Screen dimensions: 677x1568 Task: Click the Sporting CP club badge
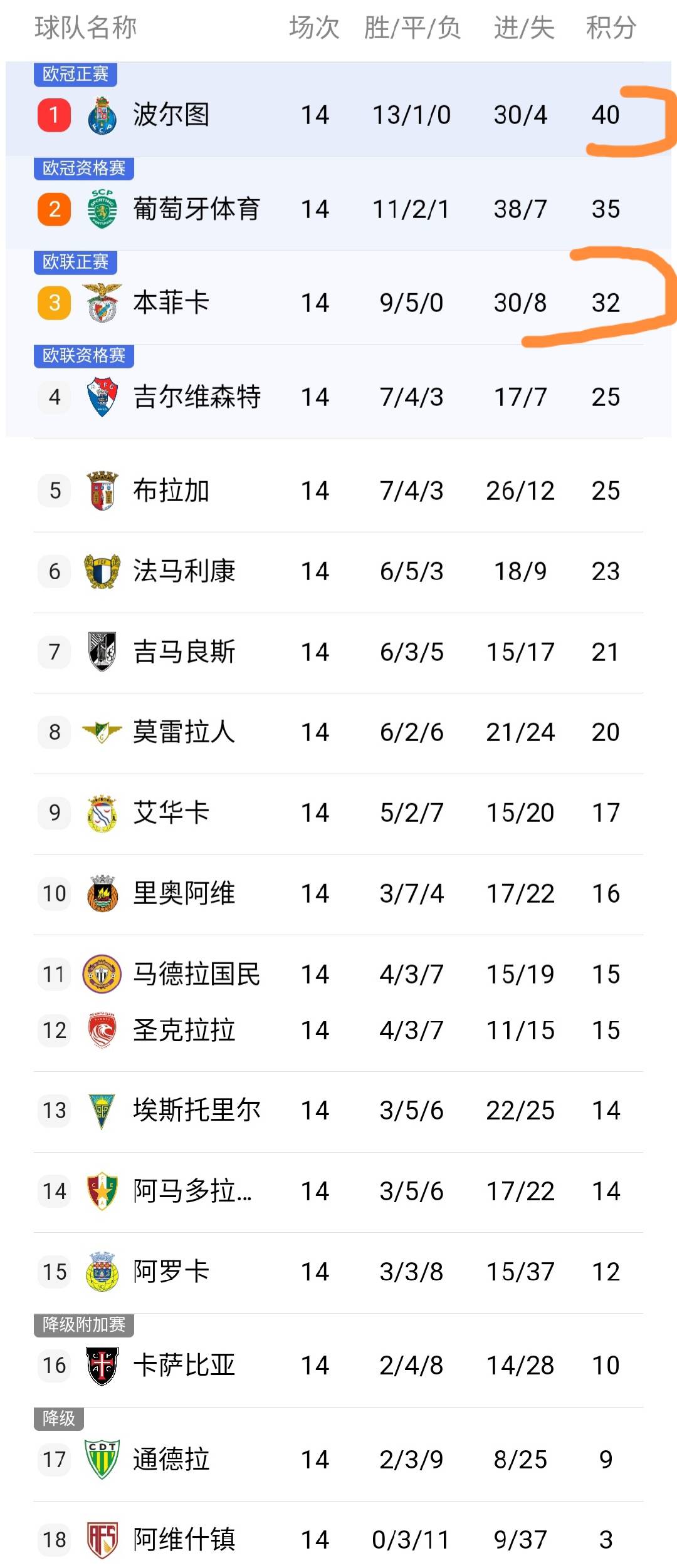pos(102,209)
